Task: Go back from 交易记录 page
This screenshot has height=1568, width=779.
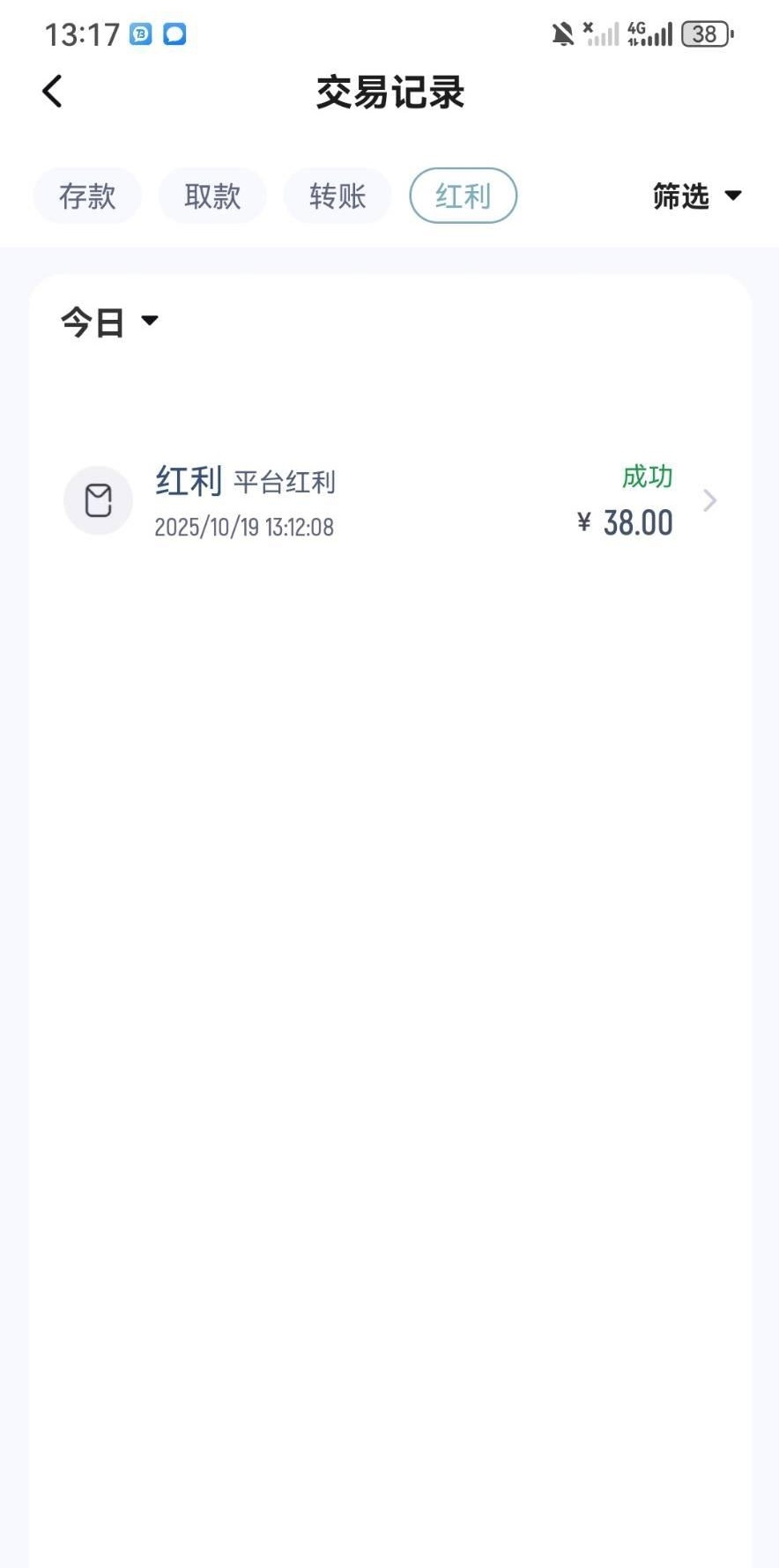Action: [53, 91]
